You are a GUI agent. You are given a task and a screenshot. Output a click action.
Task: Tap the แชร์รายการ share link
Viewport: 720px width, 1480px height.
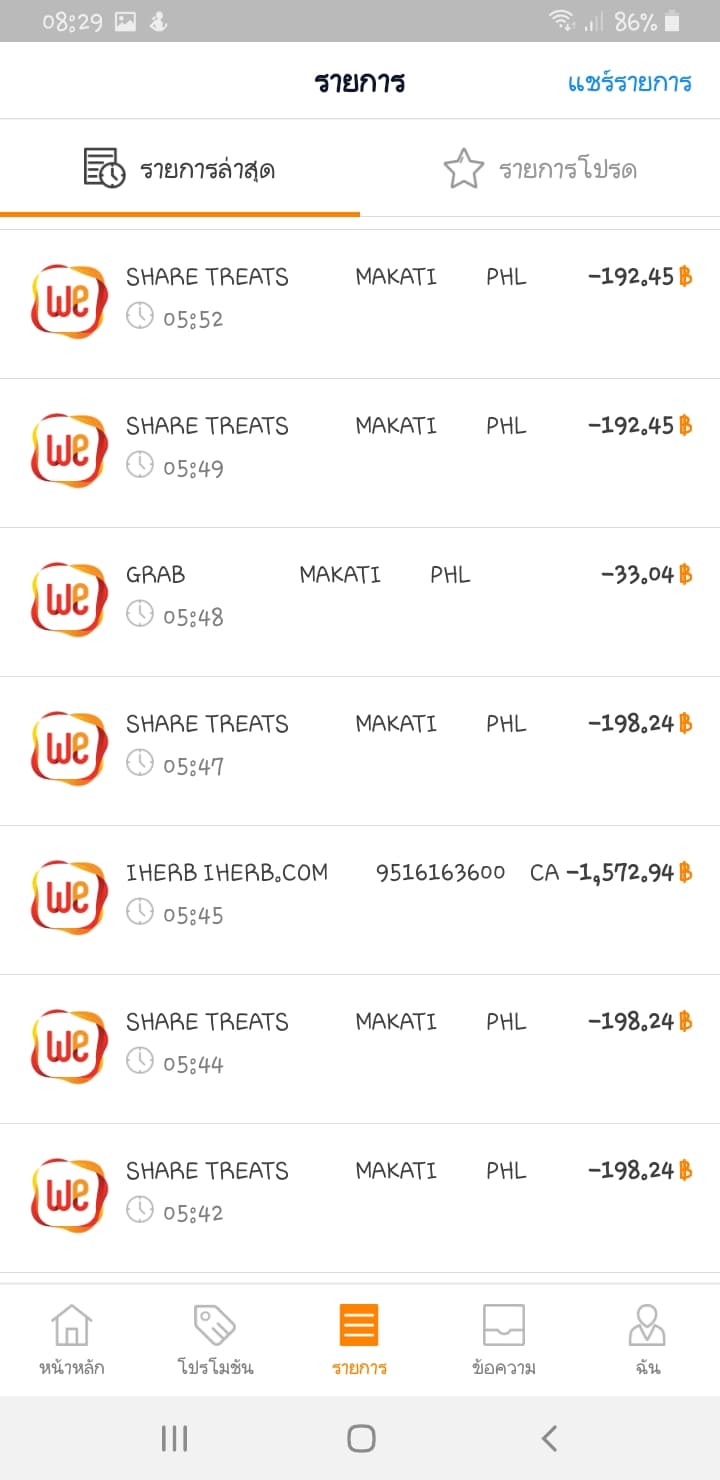(x=629, y=82)
